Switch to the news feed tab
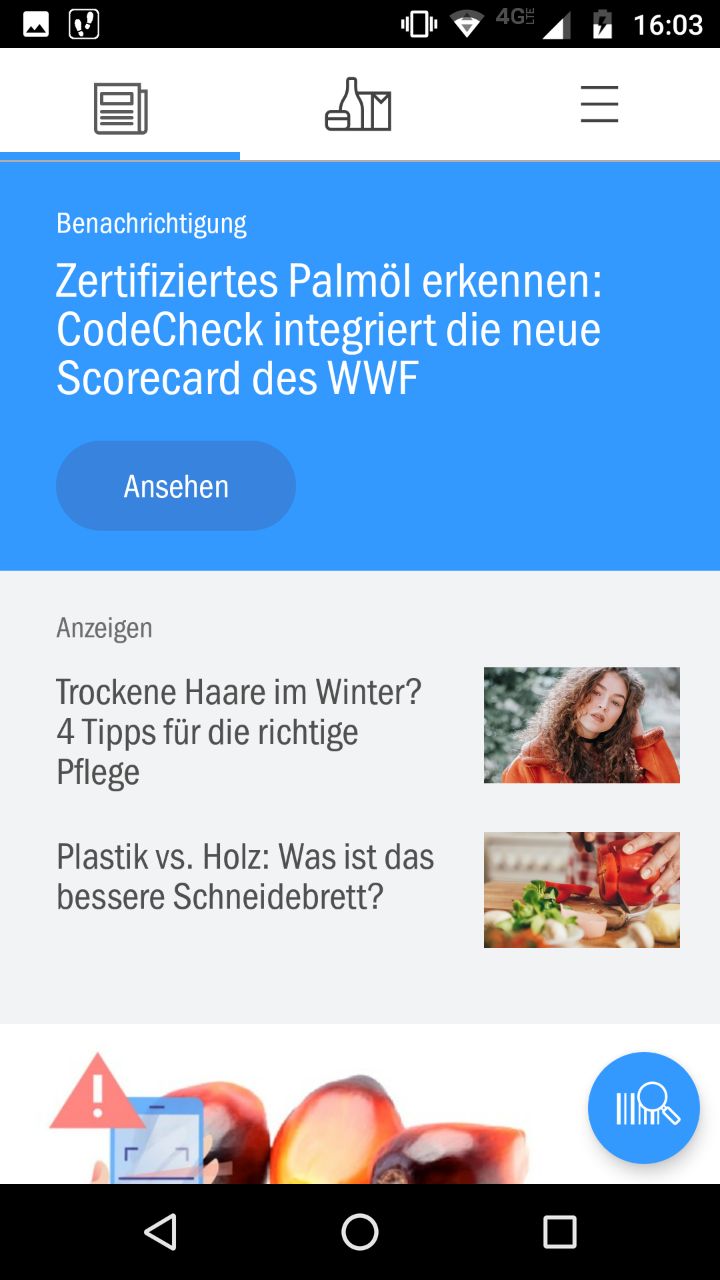The height and width of the screenshot is (1280, 720). coord(120,106)
